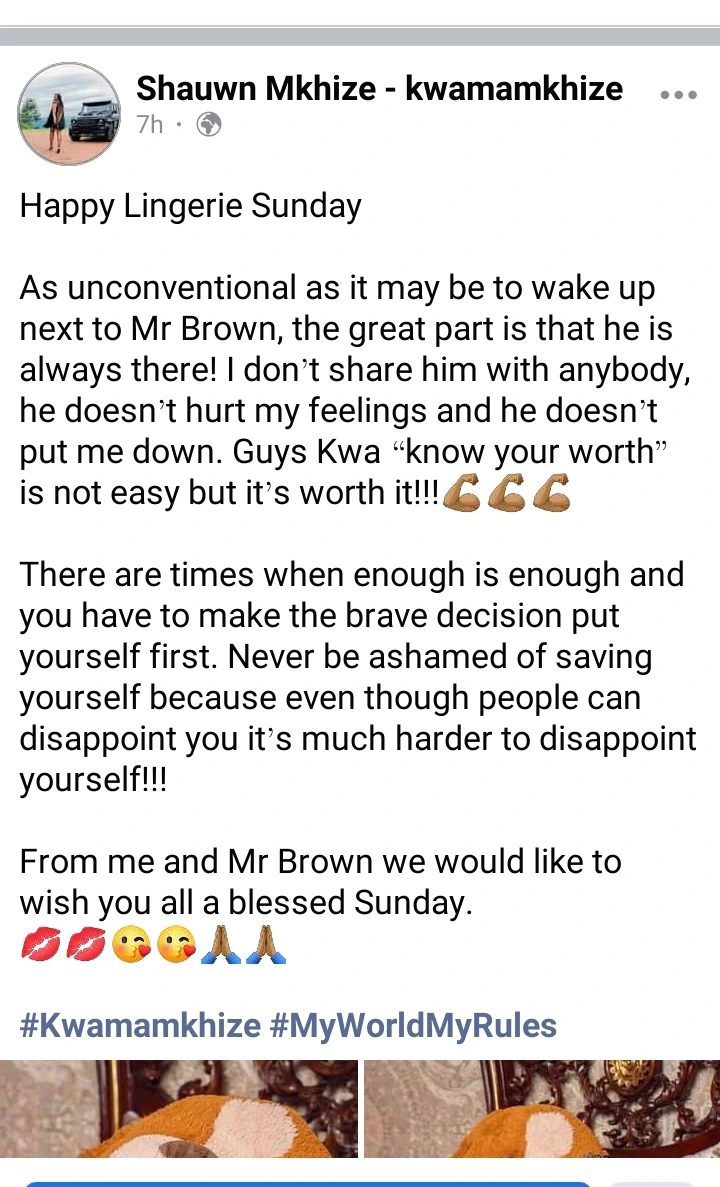
Task: Open the #Kwamamkhize hashtag
Action: pyautogui.click(x=140, y=1026)
